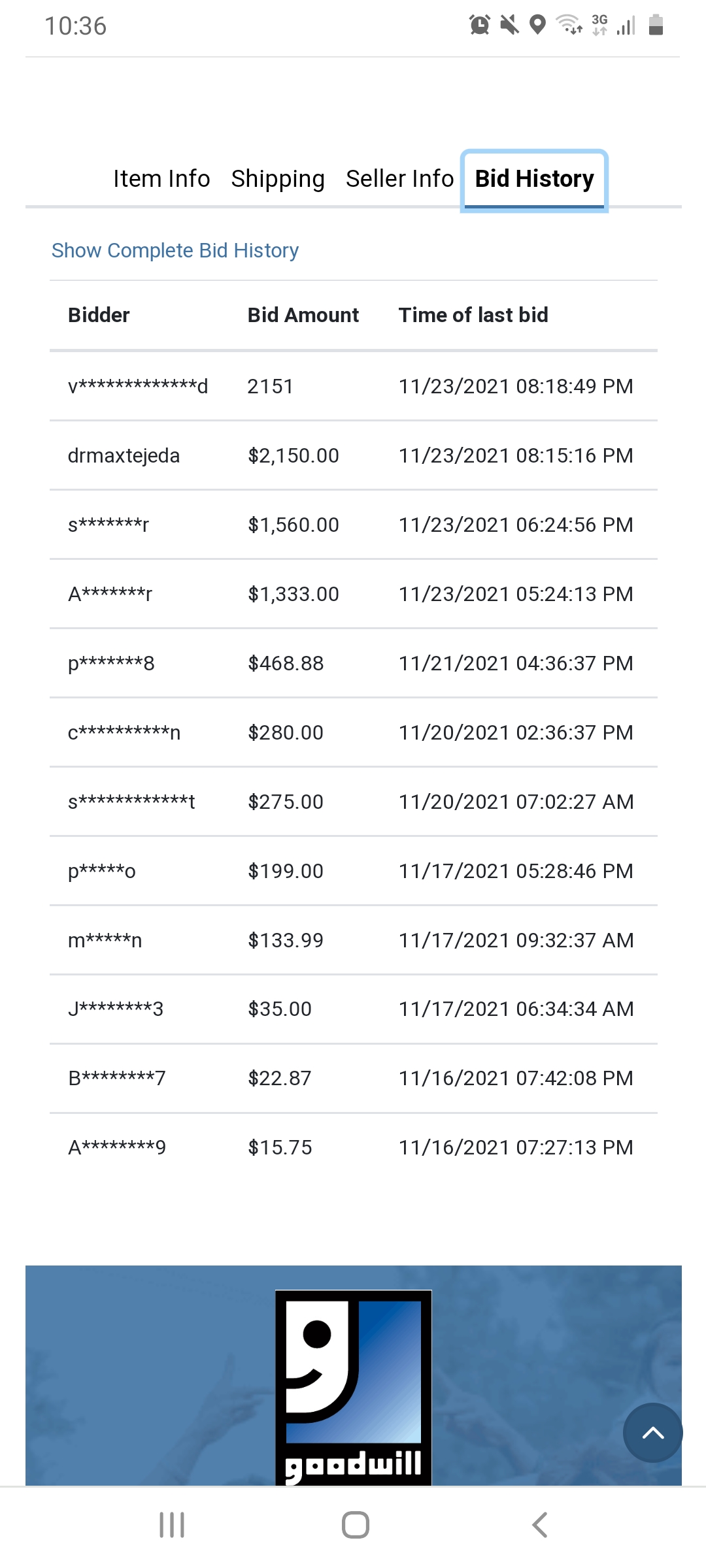Go back with the system back button

pyautogui.click(x=539, y=1526)
